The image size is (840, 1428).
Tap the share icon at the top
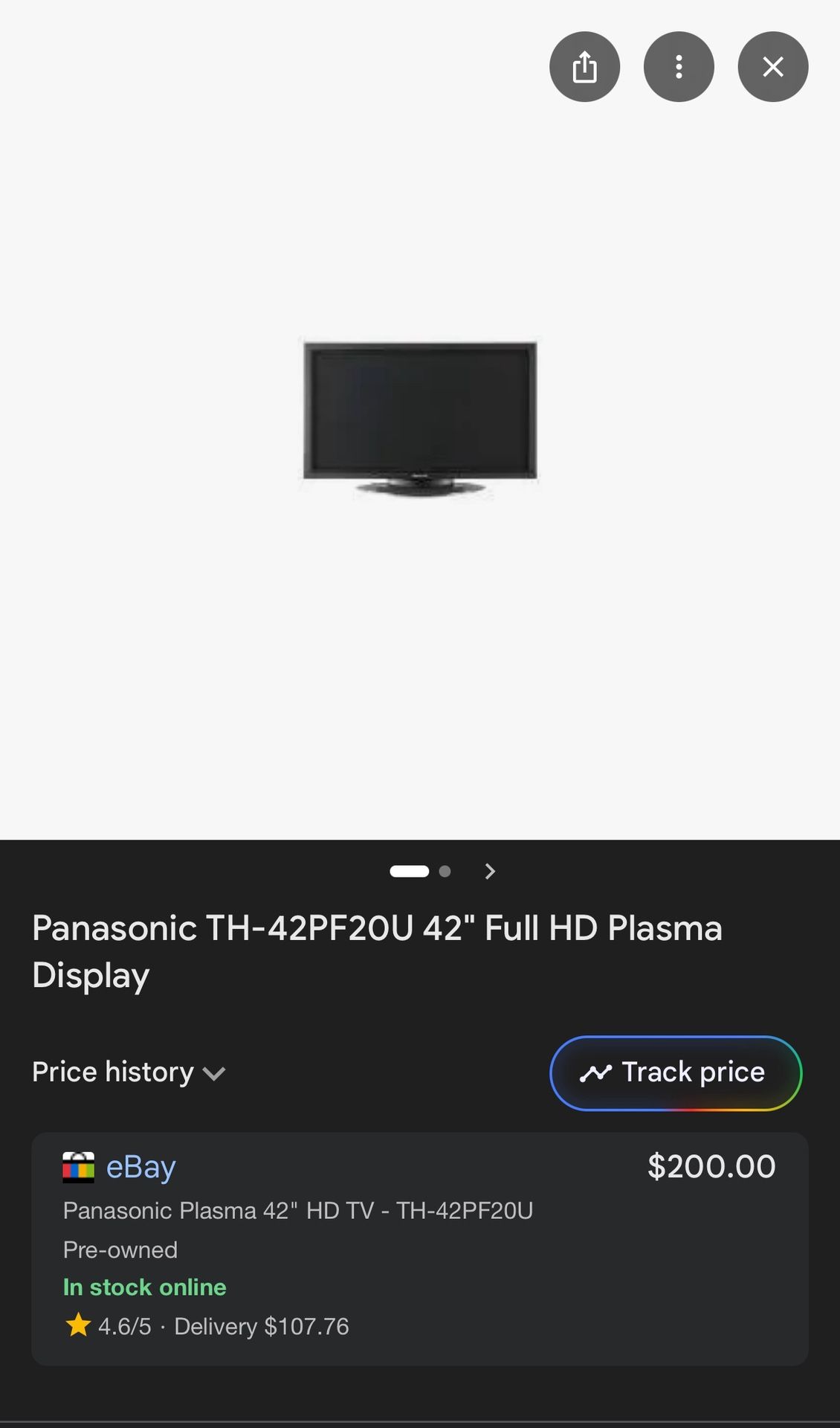tap(584, 66)
